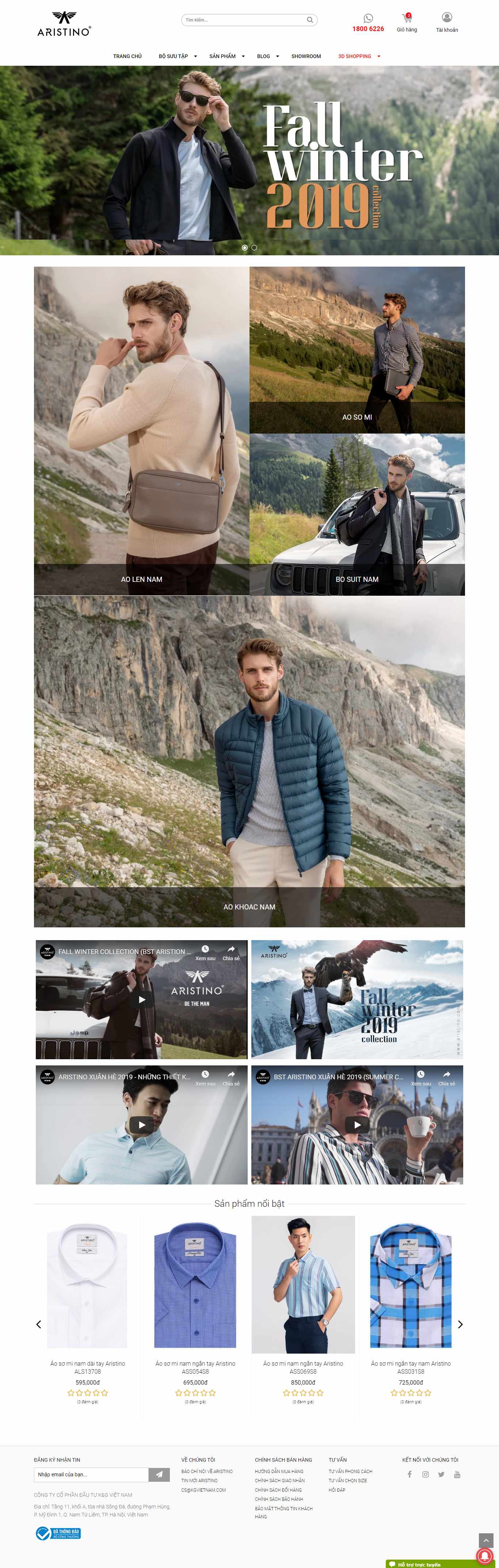Tap the search field Tìm kiếm

coord(243,20)
